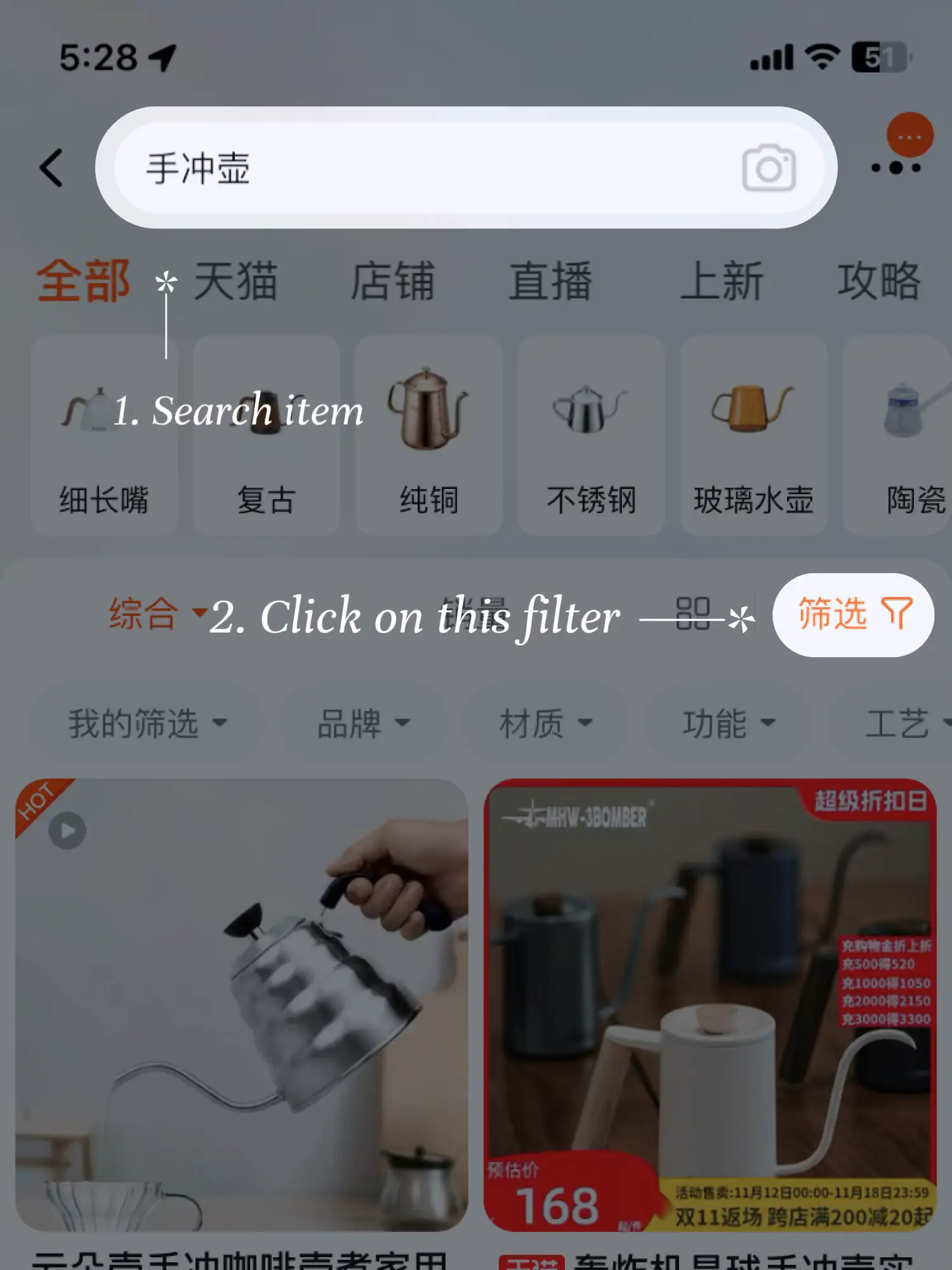Viewport: 952px width, 1270px height.
Task: Select the 纯铜 kettle category
Action: click(428, 436)
